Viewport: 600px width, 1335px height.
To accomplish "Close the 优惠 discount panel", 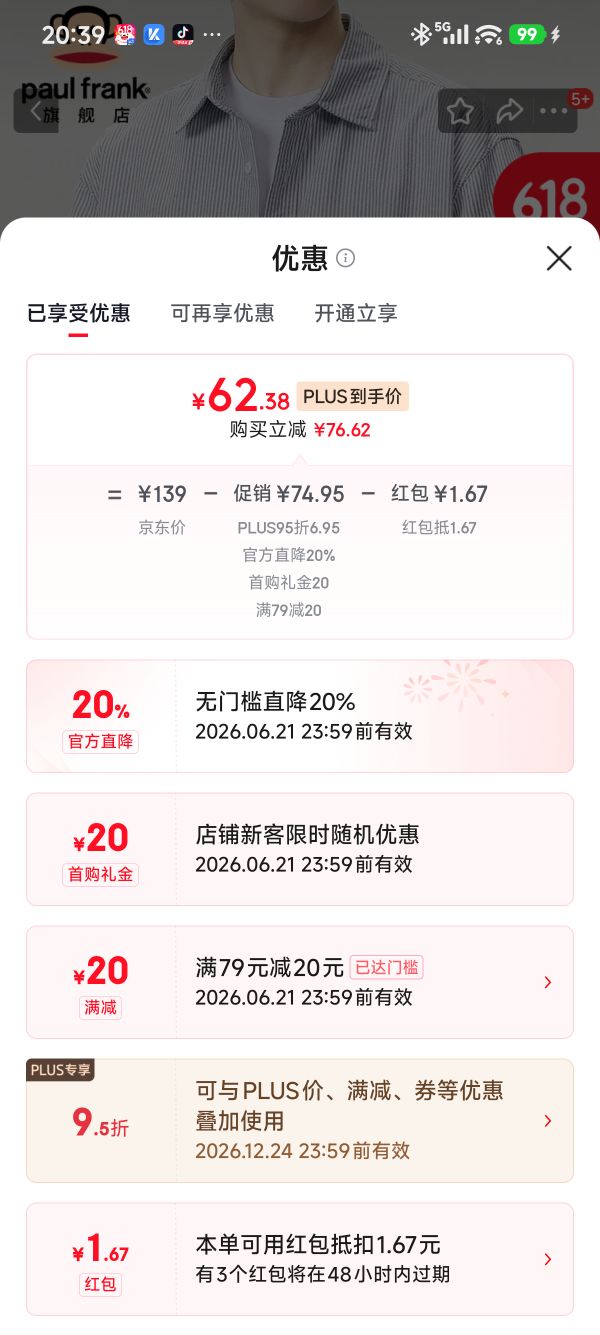I will 559,258.
